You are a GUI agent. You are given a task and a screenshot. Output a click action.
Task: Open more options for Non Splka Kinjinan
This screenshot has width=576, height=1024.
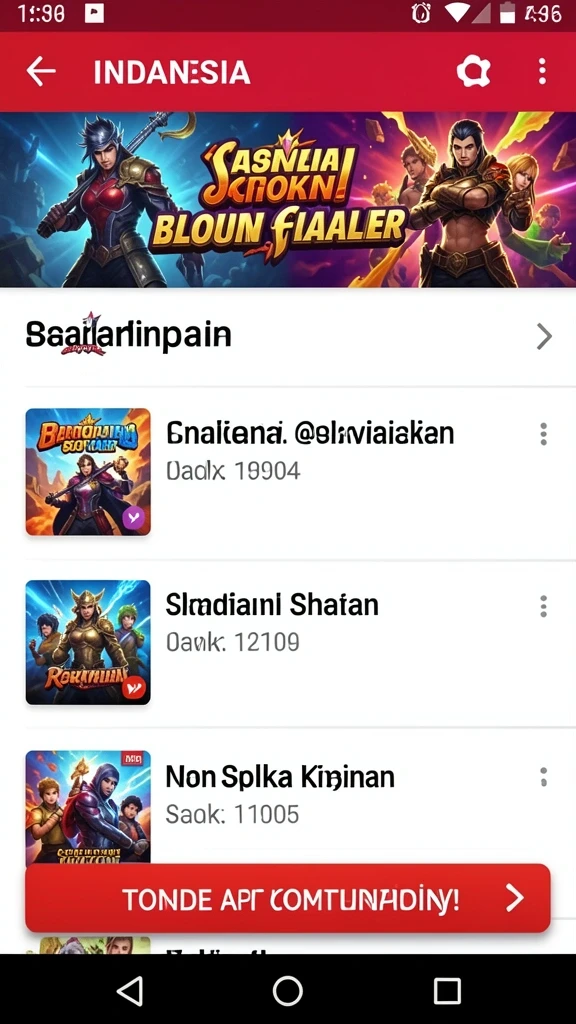[543, 777]
